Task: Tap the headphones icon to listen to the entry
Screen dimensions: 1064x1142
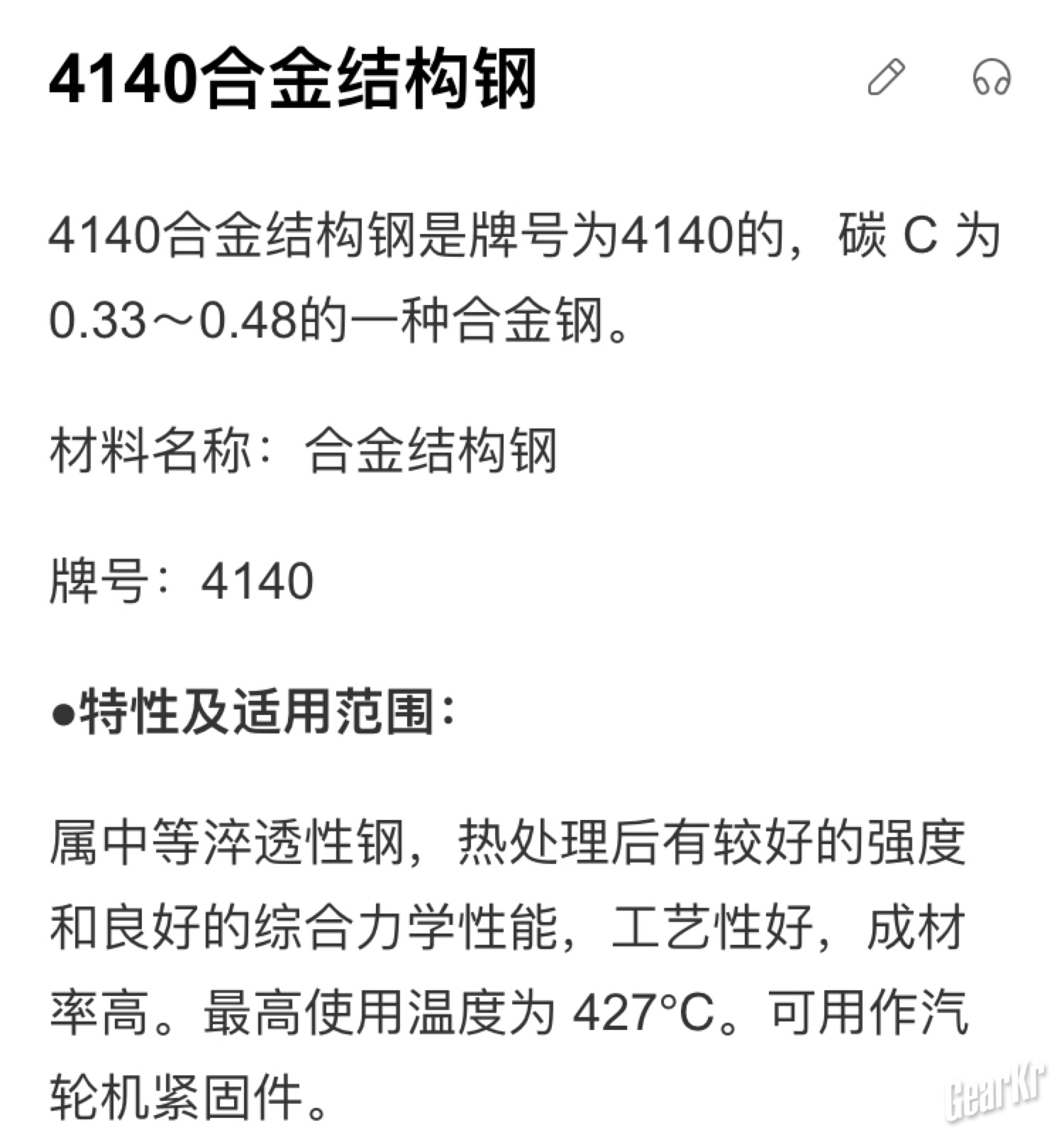Action: pyautogui.click(x=991, y=77)
